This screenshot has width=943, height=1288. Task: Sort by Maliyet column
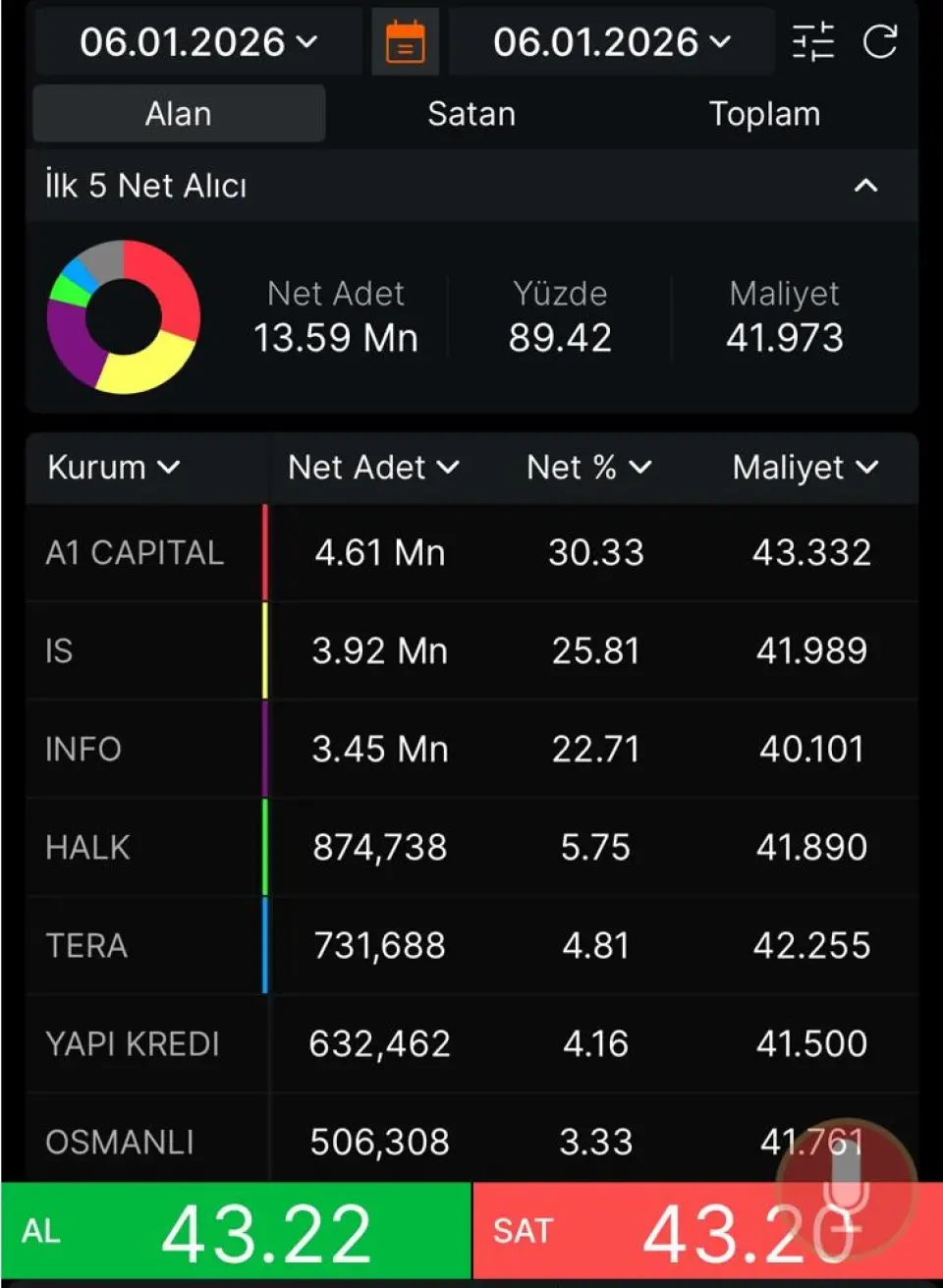click(804, 468)
